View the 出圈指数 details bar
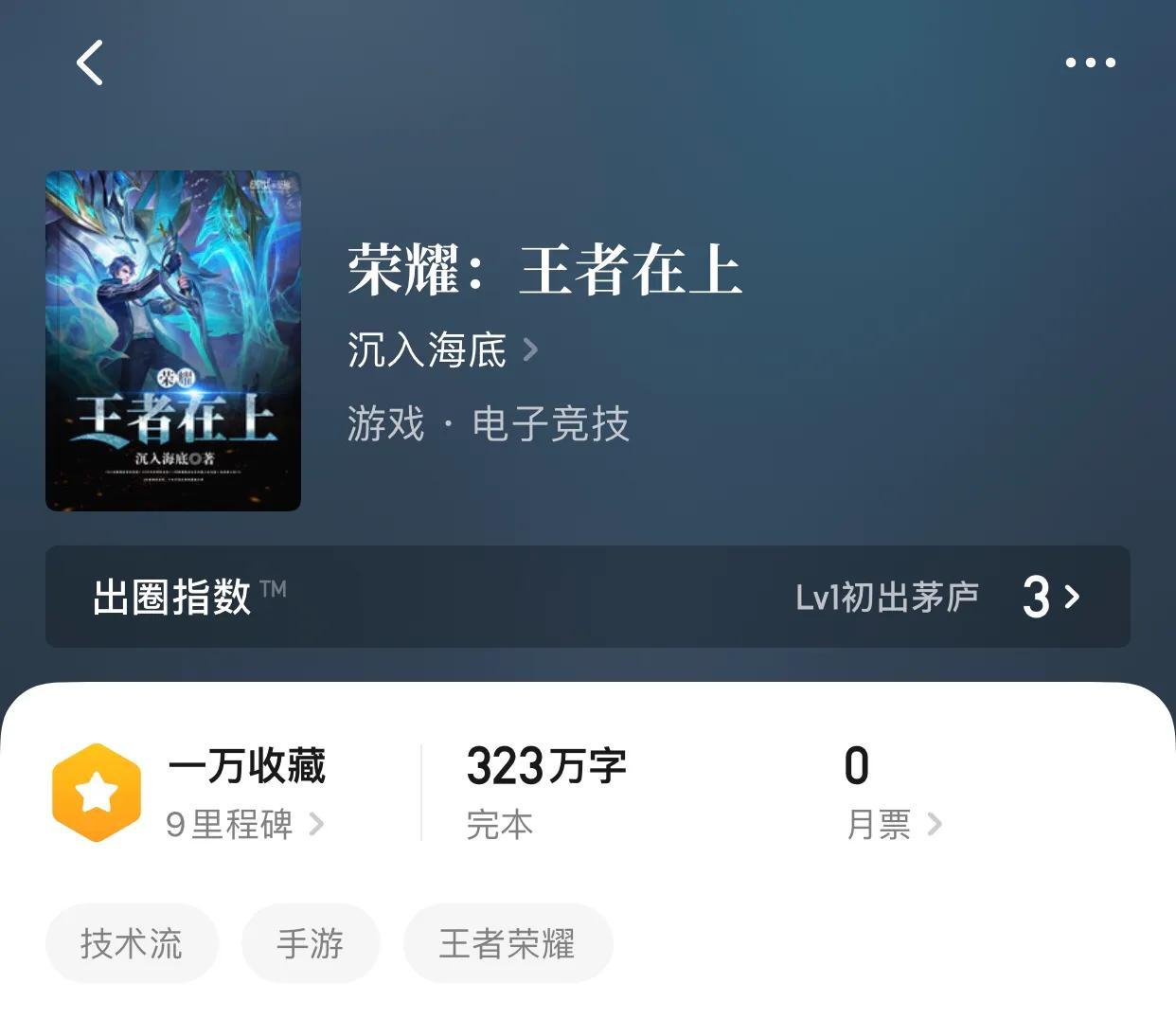Screen dimensions: 1176x1019 tap(587, 597)
